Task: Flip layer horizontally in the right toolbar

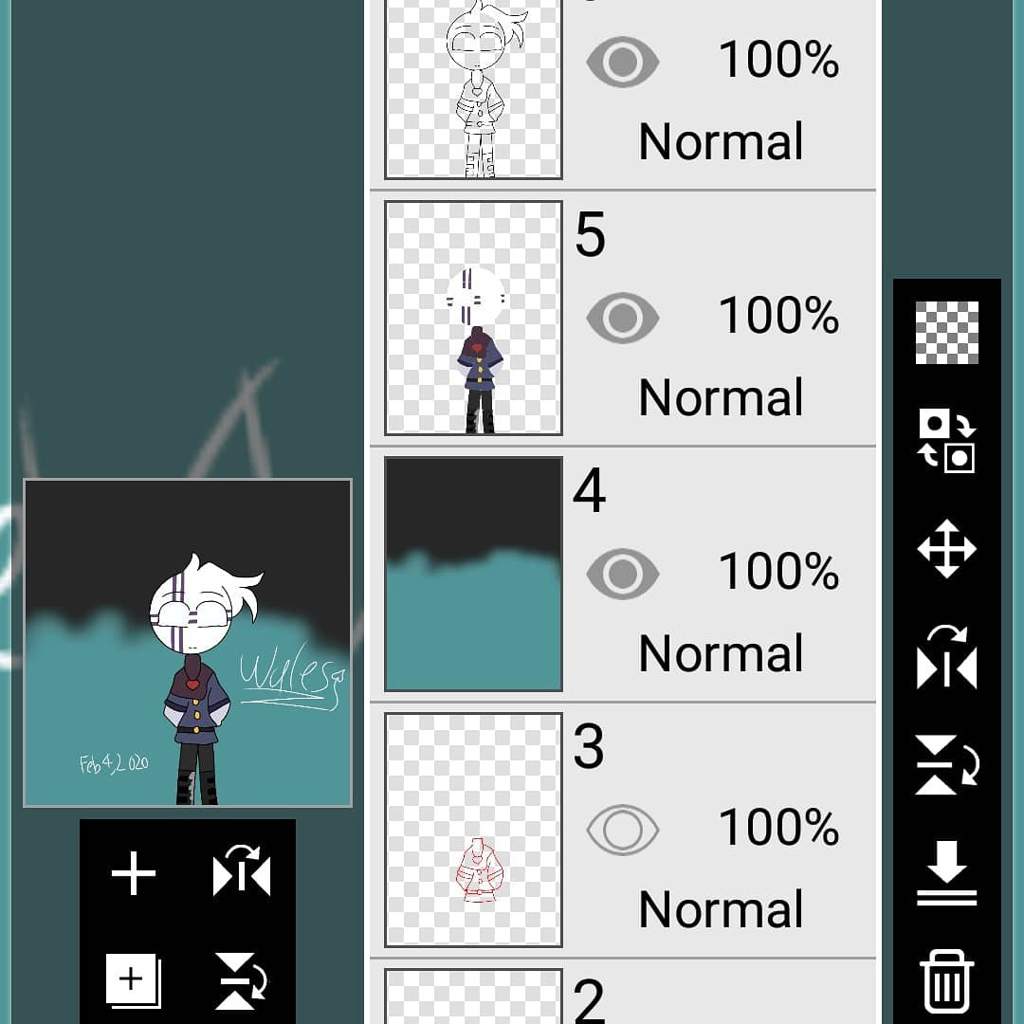Action: coord(946,657)
